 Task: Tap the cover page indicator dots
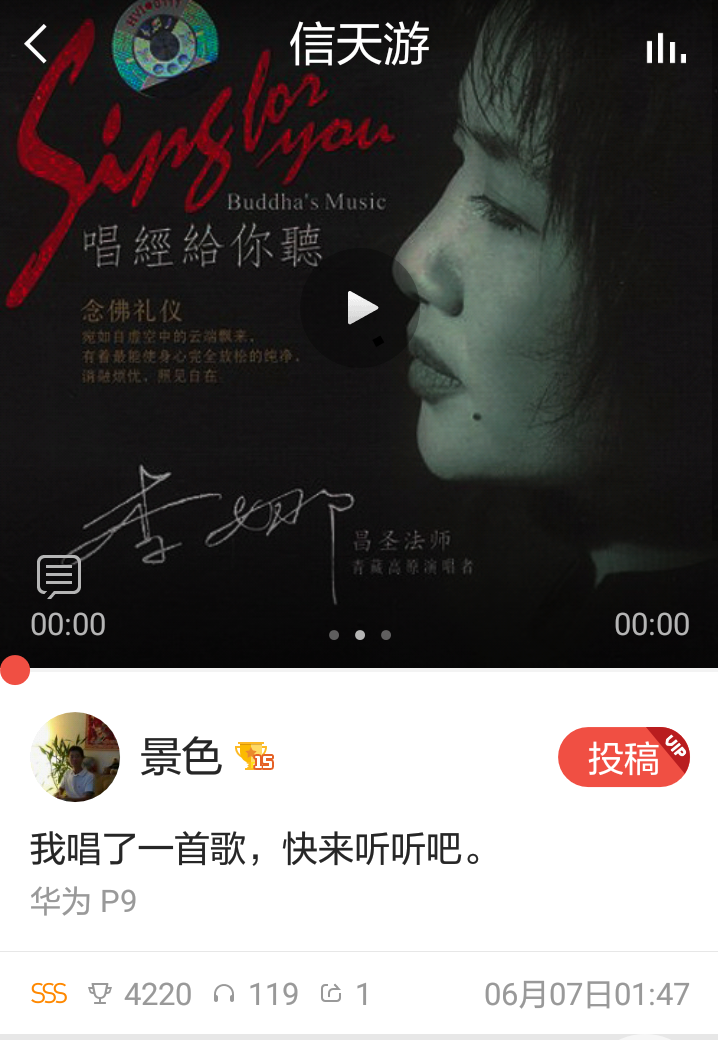pos(360,635)
